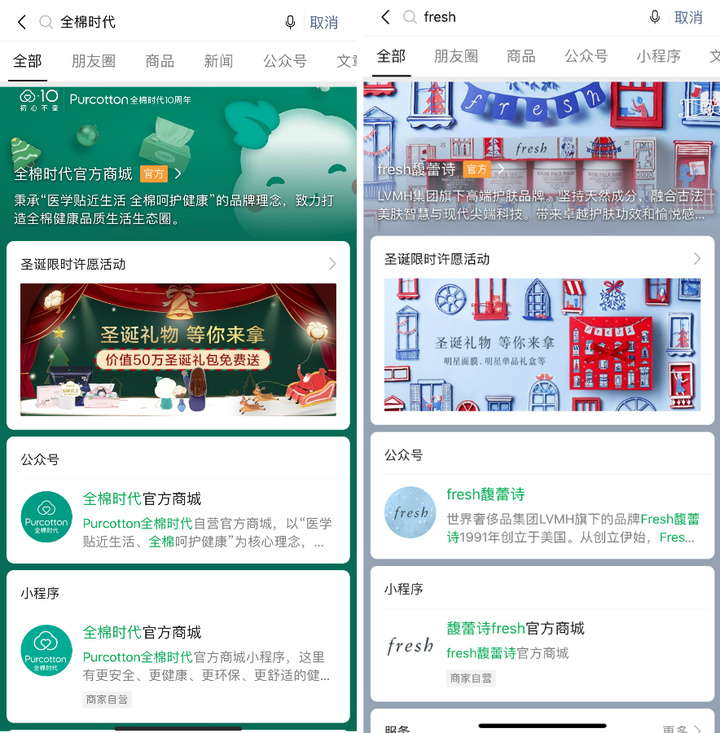
Task: Switch to the 商品 tab under 全棉时代
Action: (160, 61)
